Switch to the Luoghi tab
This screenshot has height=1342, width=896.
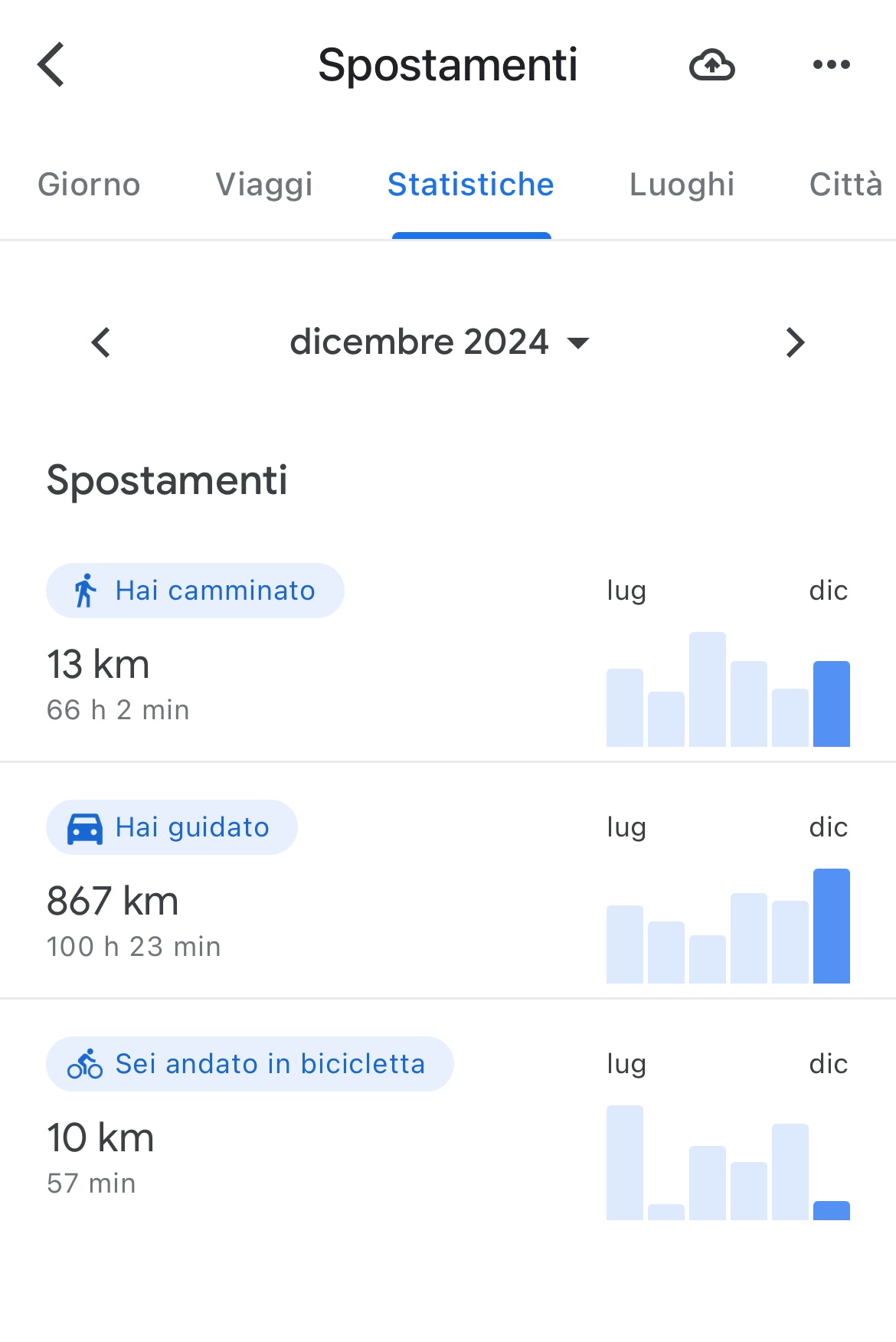tap(682, 185)
